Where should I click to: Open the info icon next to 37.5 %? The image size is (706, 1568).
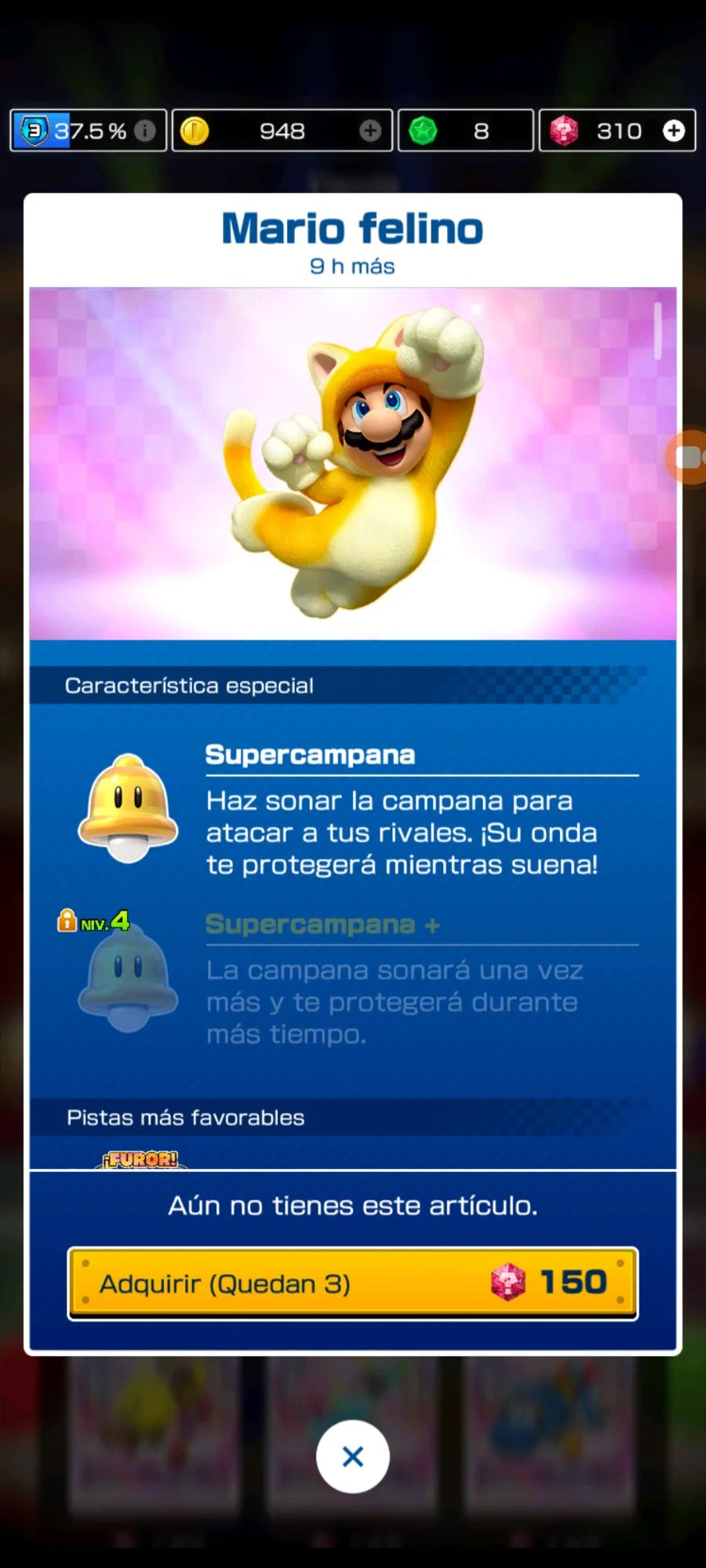145,131
